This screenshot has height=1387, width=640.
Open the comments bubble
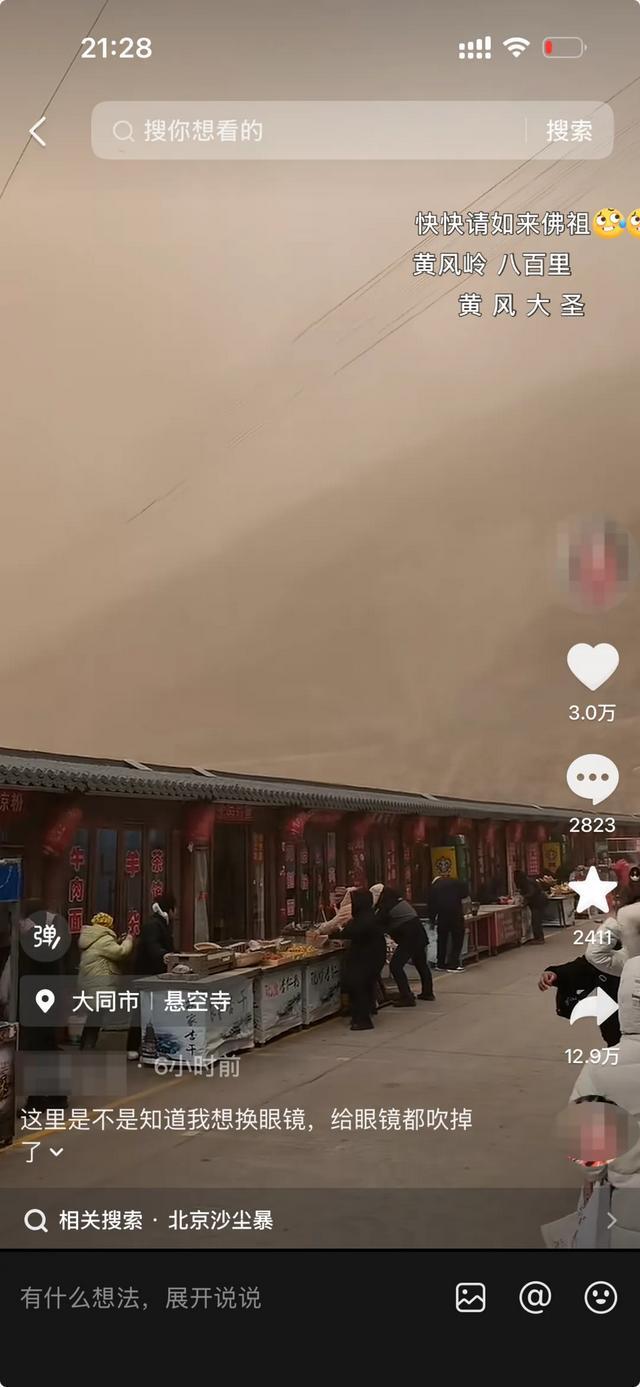point(593,779)
